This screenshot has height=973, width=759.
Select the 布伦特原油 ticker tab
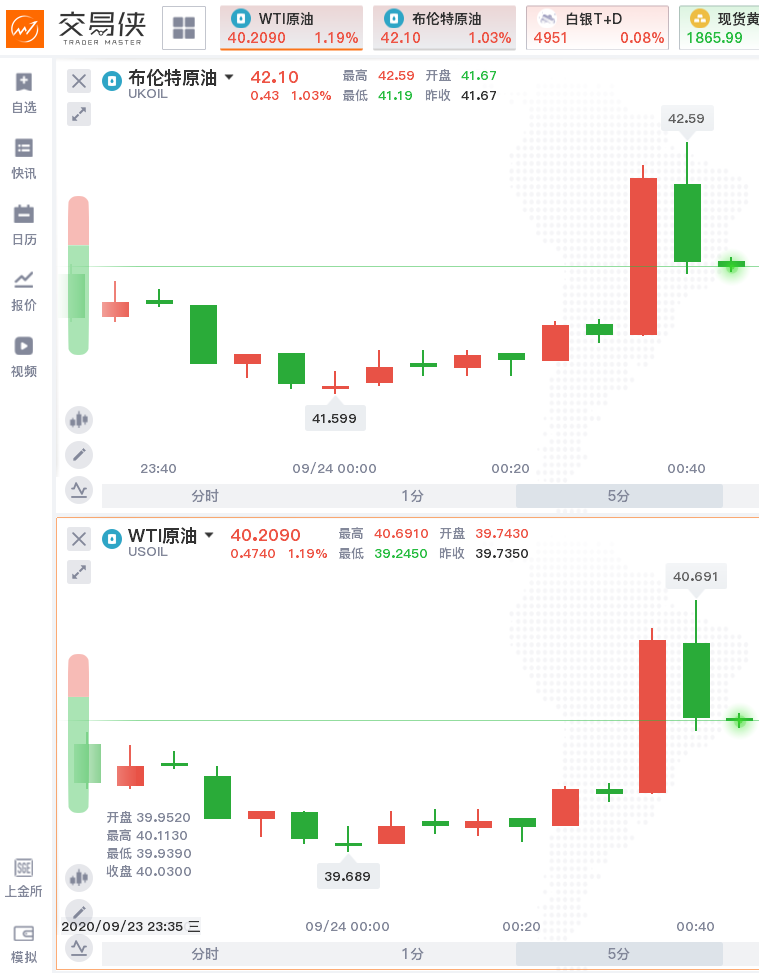tap(444, 28)
